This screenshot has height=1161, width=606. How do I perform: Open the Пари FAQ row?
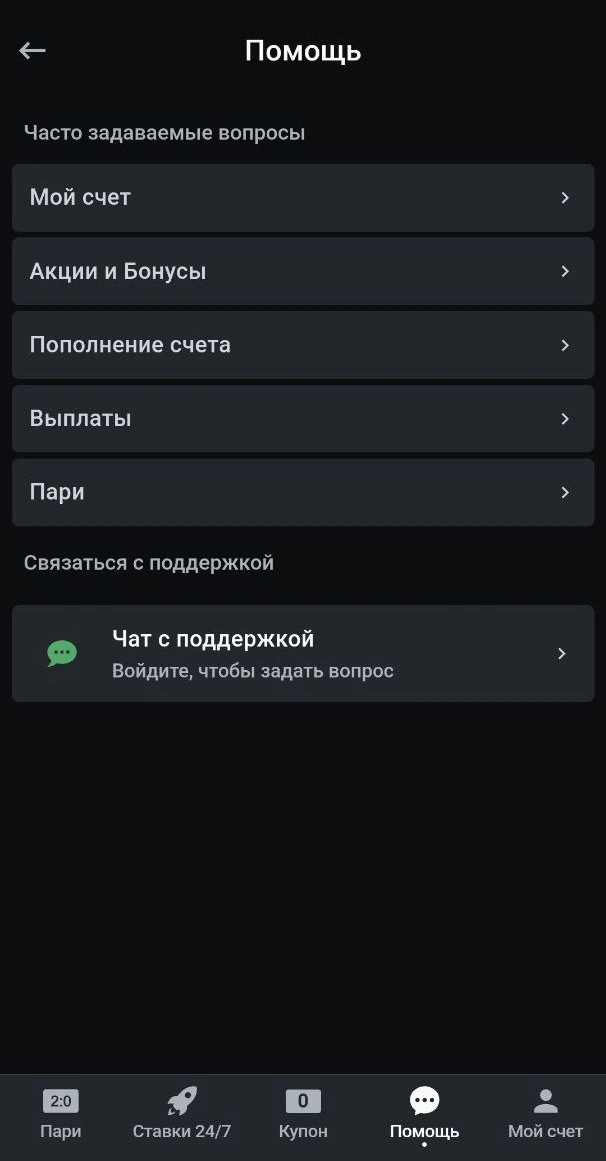303,492
